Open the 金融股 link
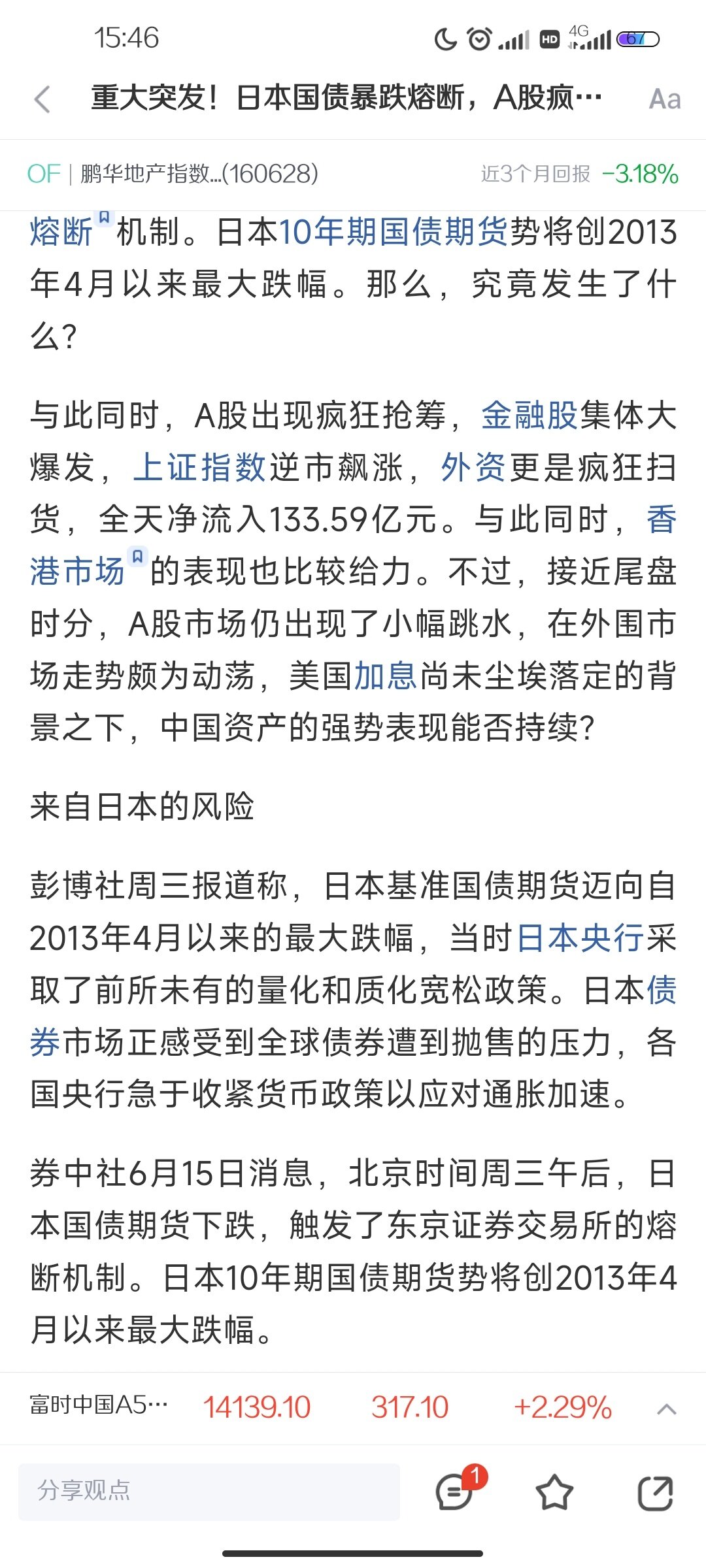Screen dimensions: 706x1568 point(529,415)
